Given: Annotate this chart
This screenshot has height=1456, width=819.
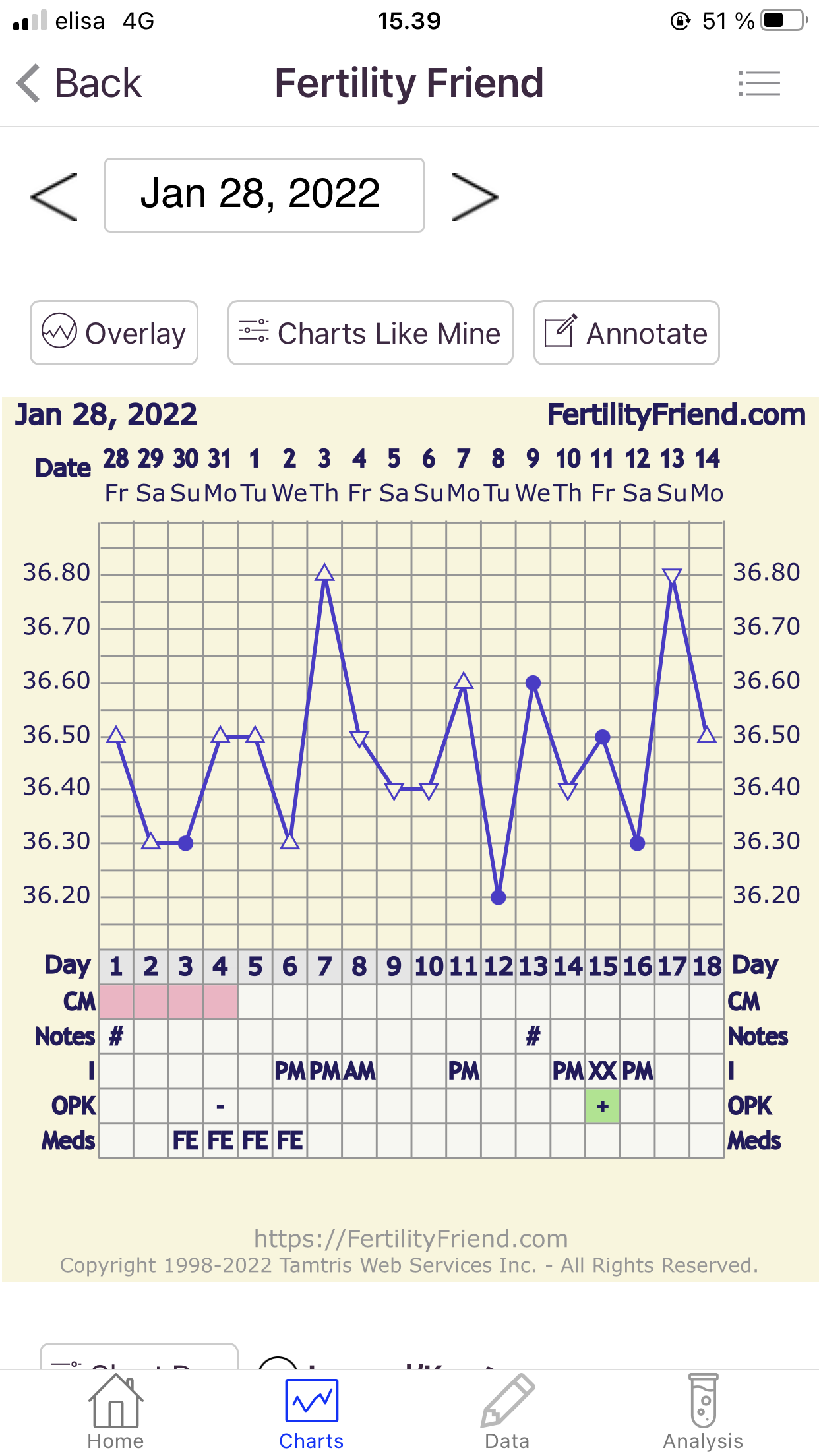Looking at the screenshot, I should tap(626, 333).
